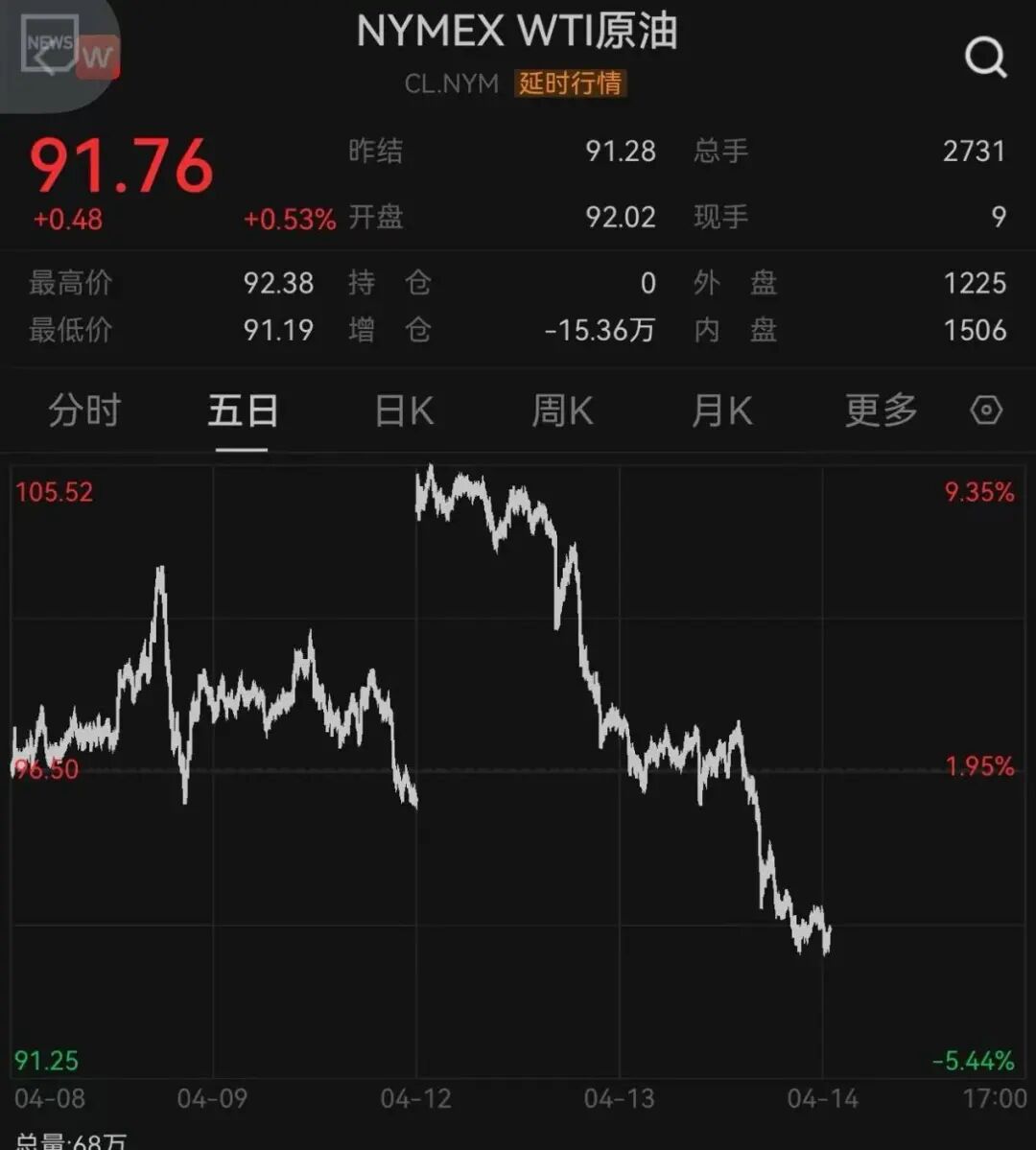Show the 日K candlestick tab
The height and width of the screenshot is (1150, 1036).
pos(404,411)
